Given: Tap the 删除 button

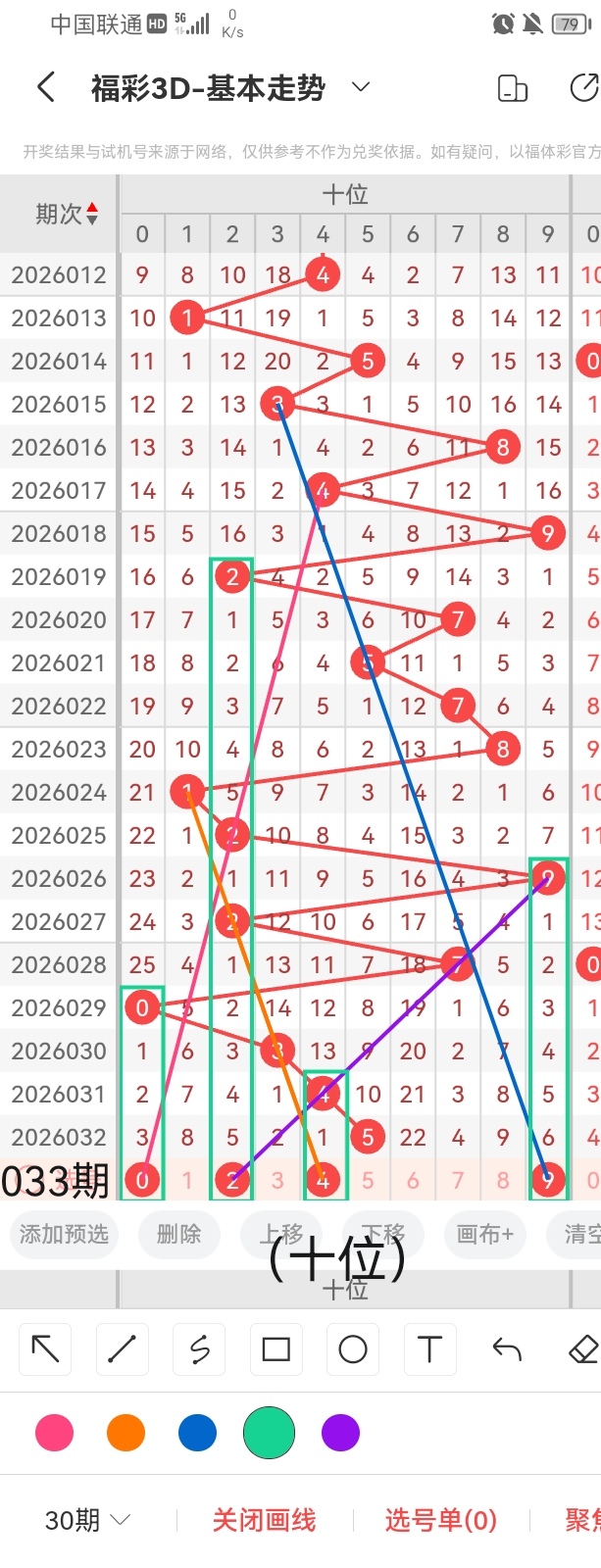Looking at the screenshot, I should (178, 1234).
